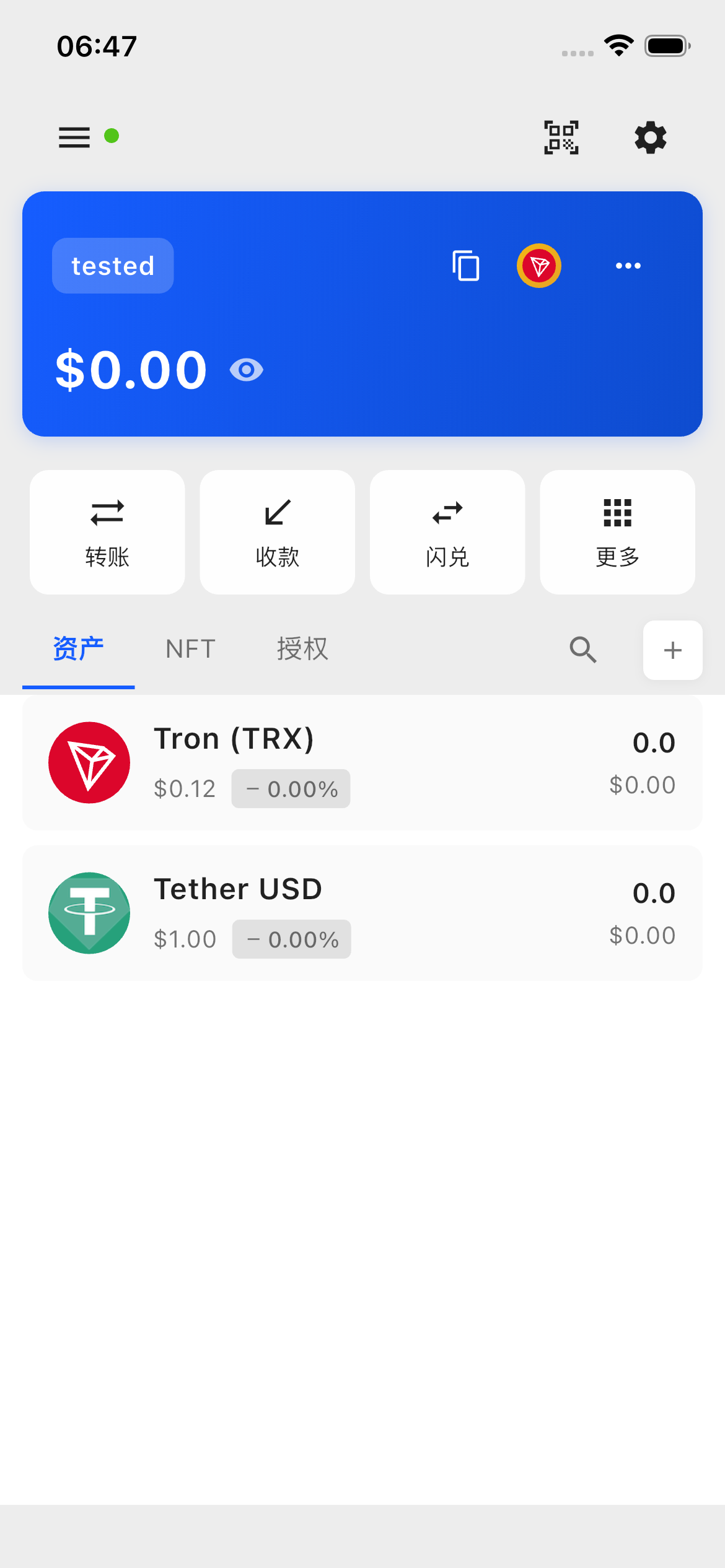The height and width of the screenshot is (1568, 725).
Task: Open the hamburger drawer menu
Action: pyautogui.click(x=74, y=137)
